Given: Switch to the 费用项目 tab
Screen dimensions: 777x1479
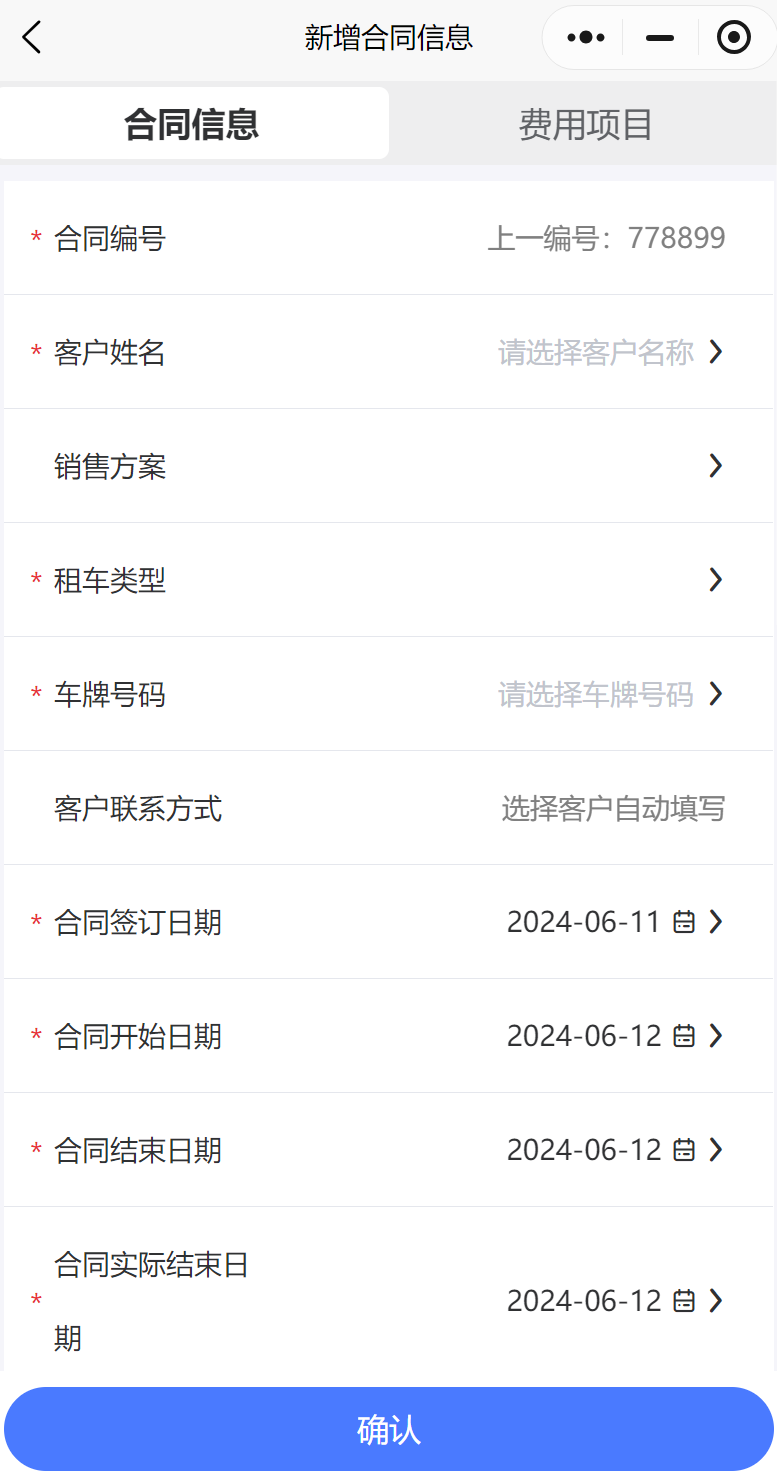Looking at the screenshot, I should tap(585, 124).
